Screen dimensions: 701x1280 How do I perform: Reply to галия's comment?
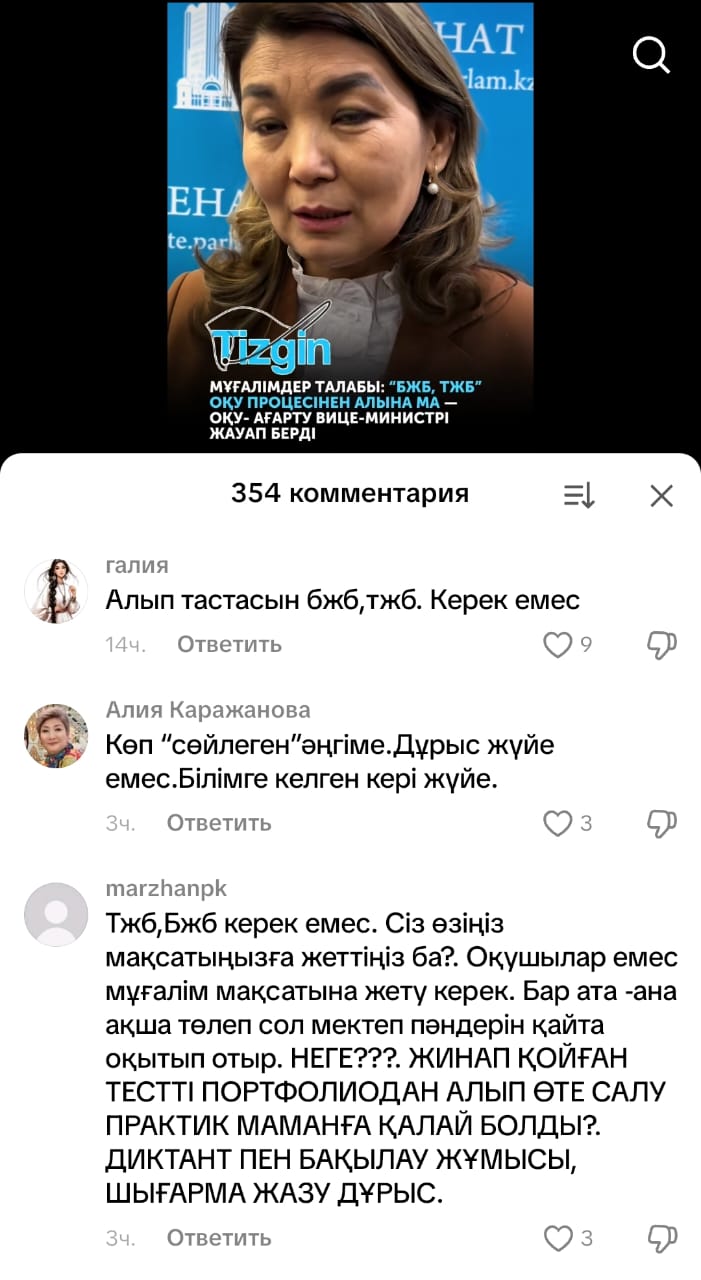pos(229,645)
